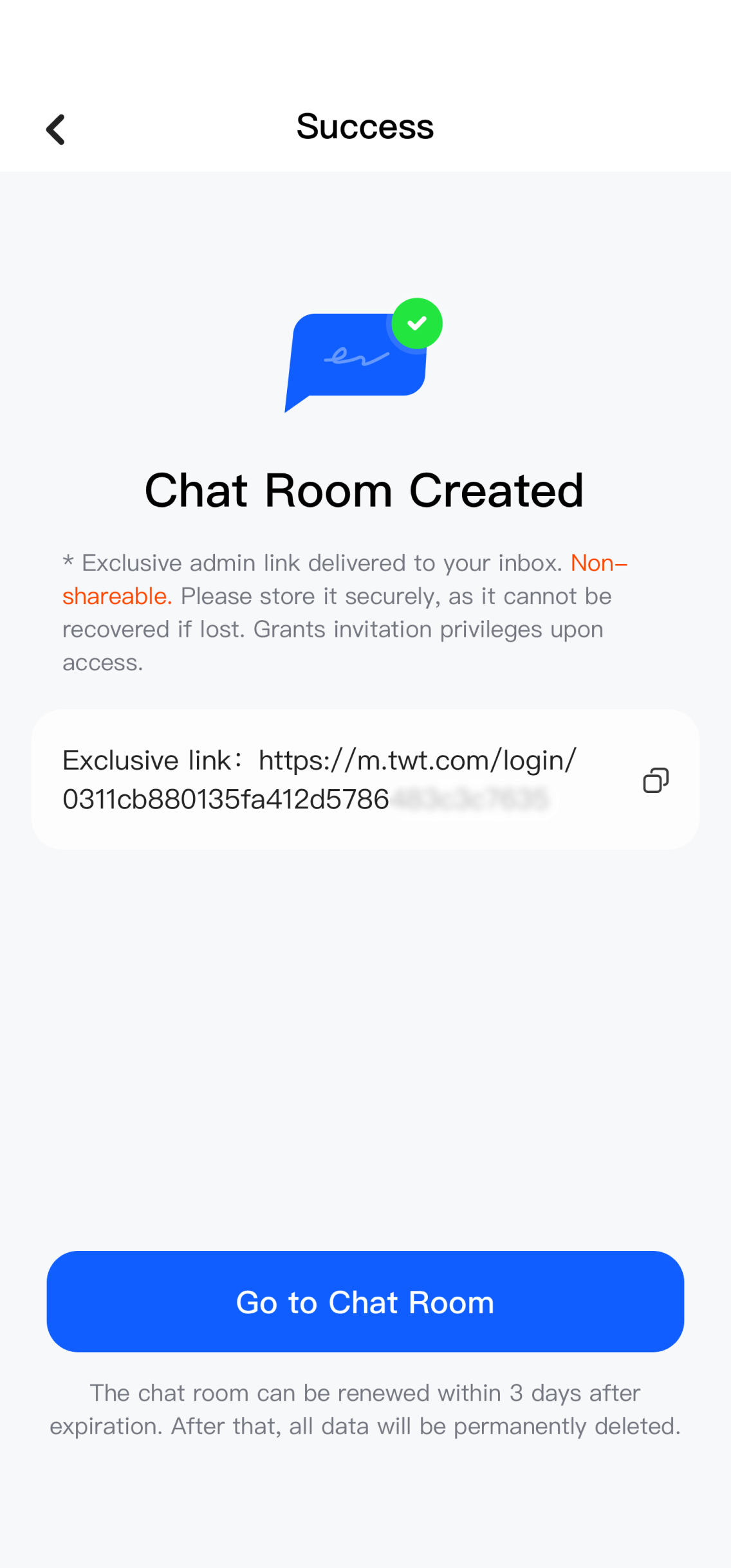Go back from the Success screen

pos(56,129)
